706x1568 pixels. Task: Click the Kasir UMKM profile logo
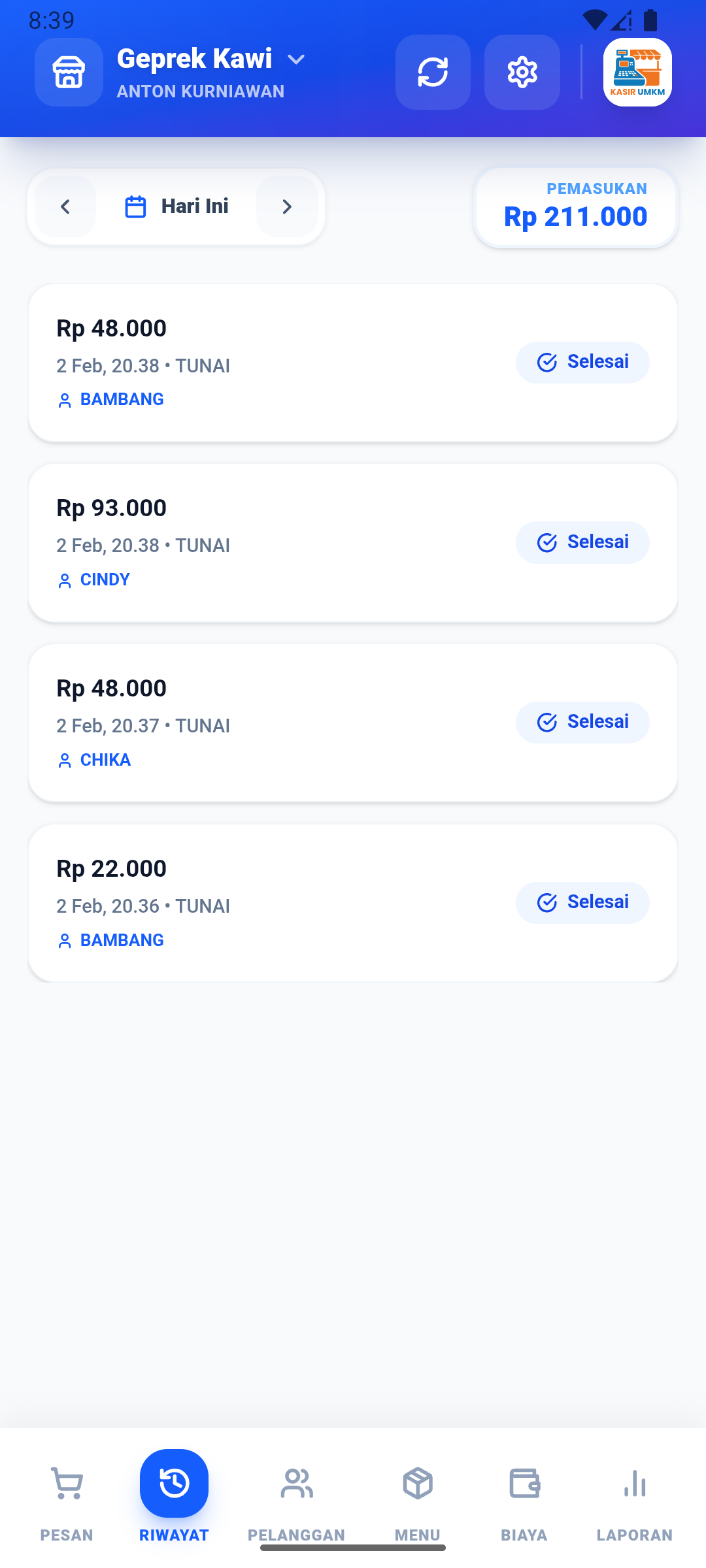click(x=637, y=72)
